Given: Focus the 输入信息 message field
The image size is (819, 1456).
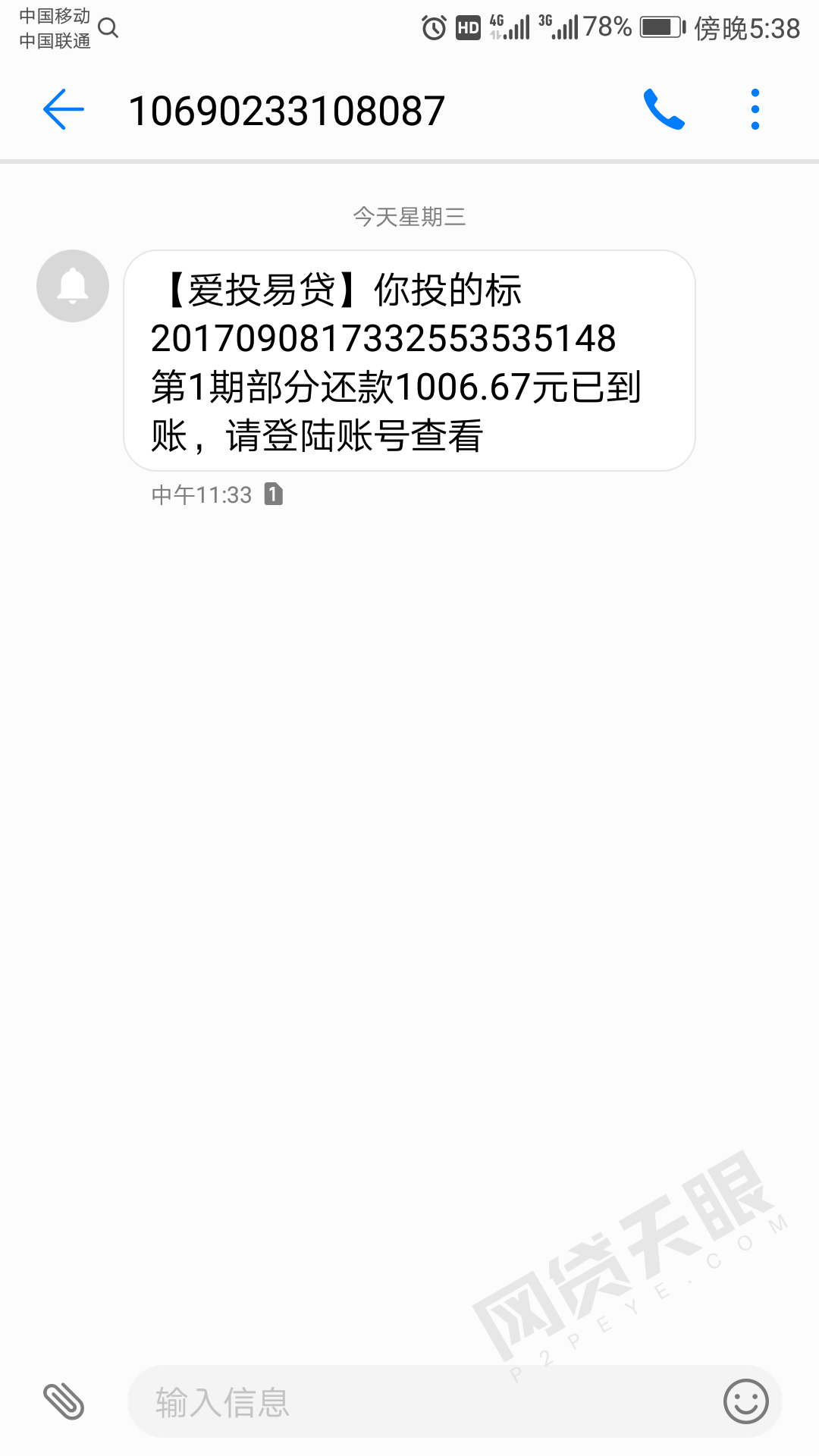Looking at the screenshot, I should point(425,1401).
